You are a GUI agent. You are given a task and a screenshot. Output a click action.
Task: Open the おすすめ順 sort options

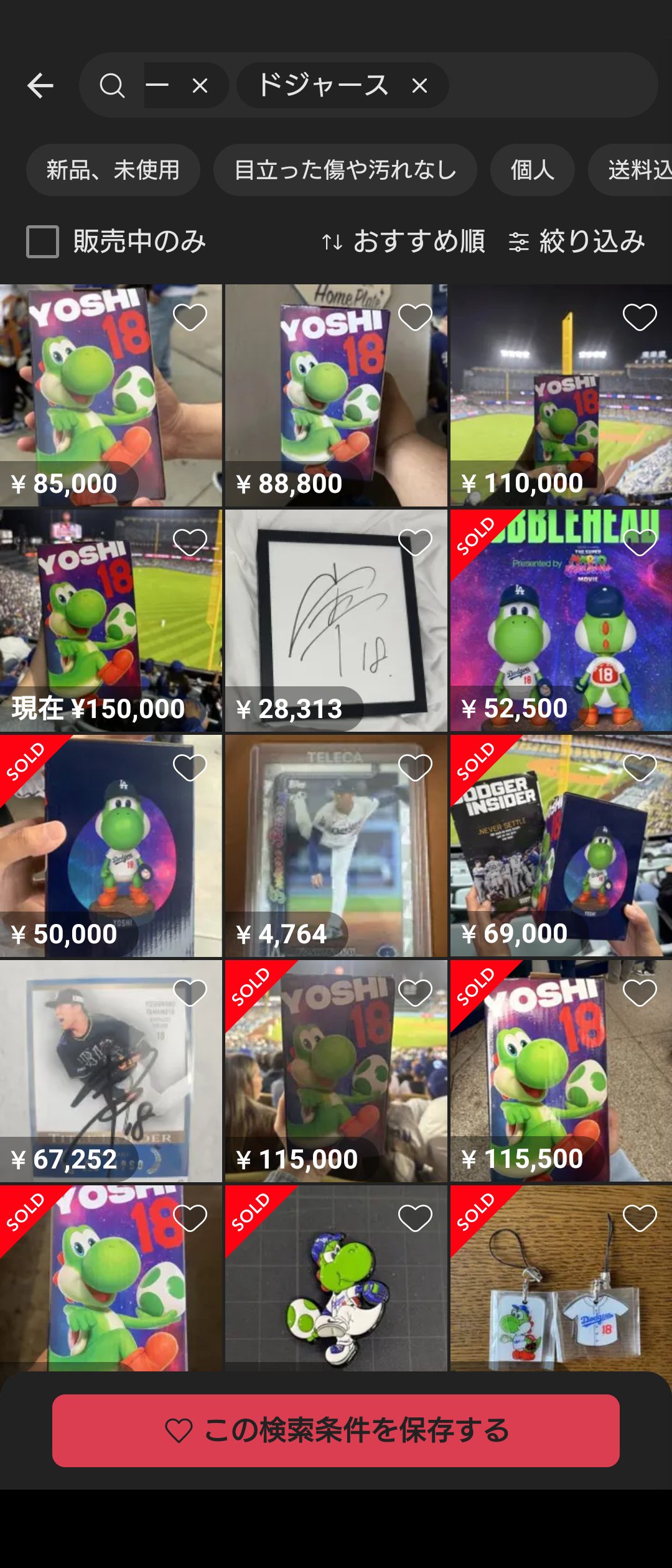(403, 241)
